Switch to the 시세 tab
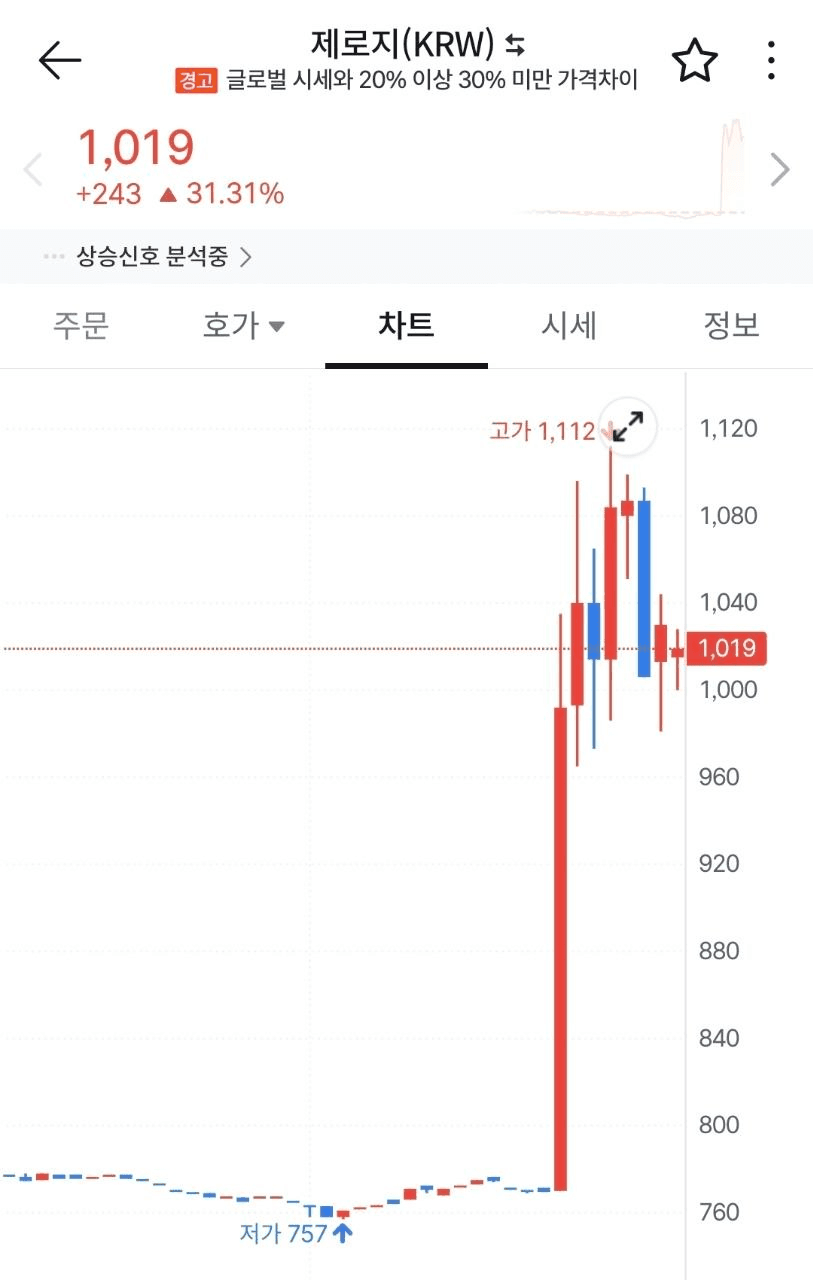The image size is (813, 1280). [569, 325]
